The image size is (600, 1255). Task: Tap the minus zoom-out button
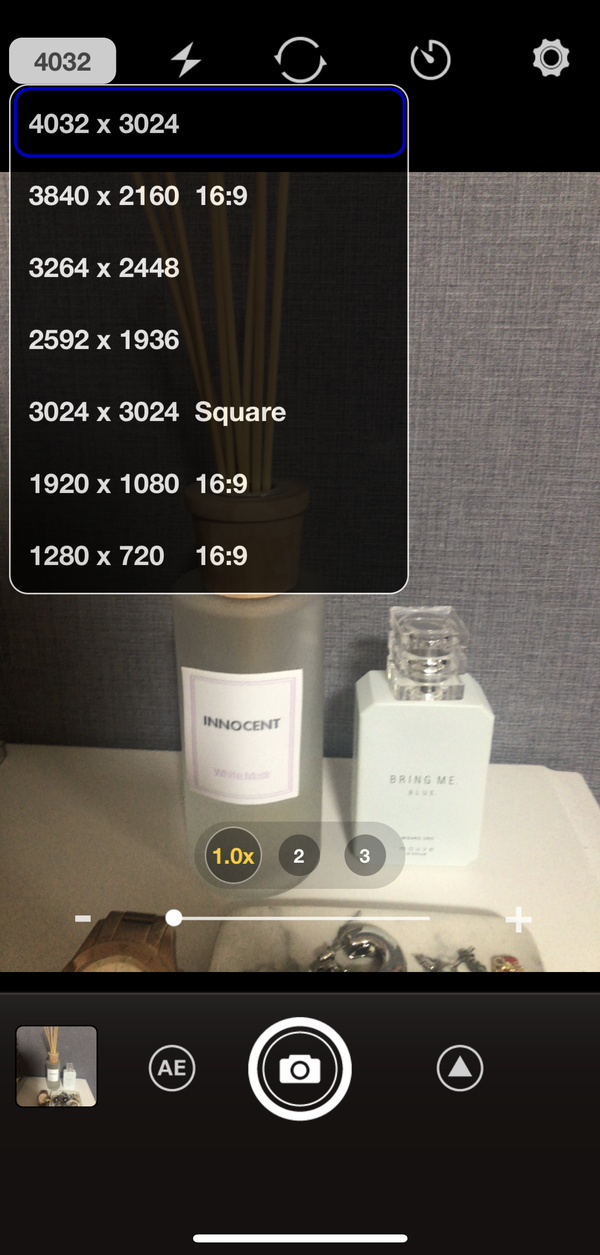tap(83, 918)
